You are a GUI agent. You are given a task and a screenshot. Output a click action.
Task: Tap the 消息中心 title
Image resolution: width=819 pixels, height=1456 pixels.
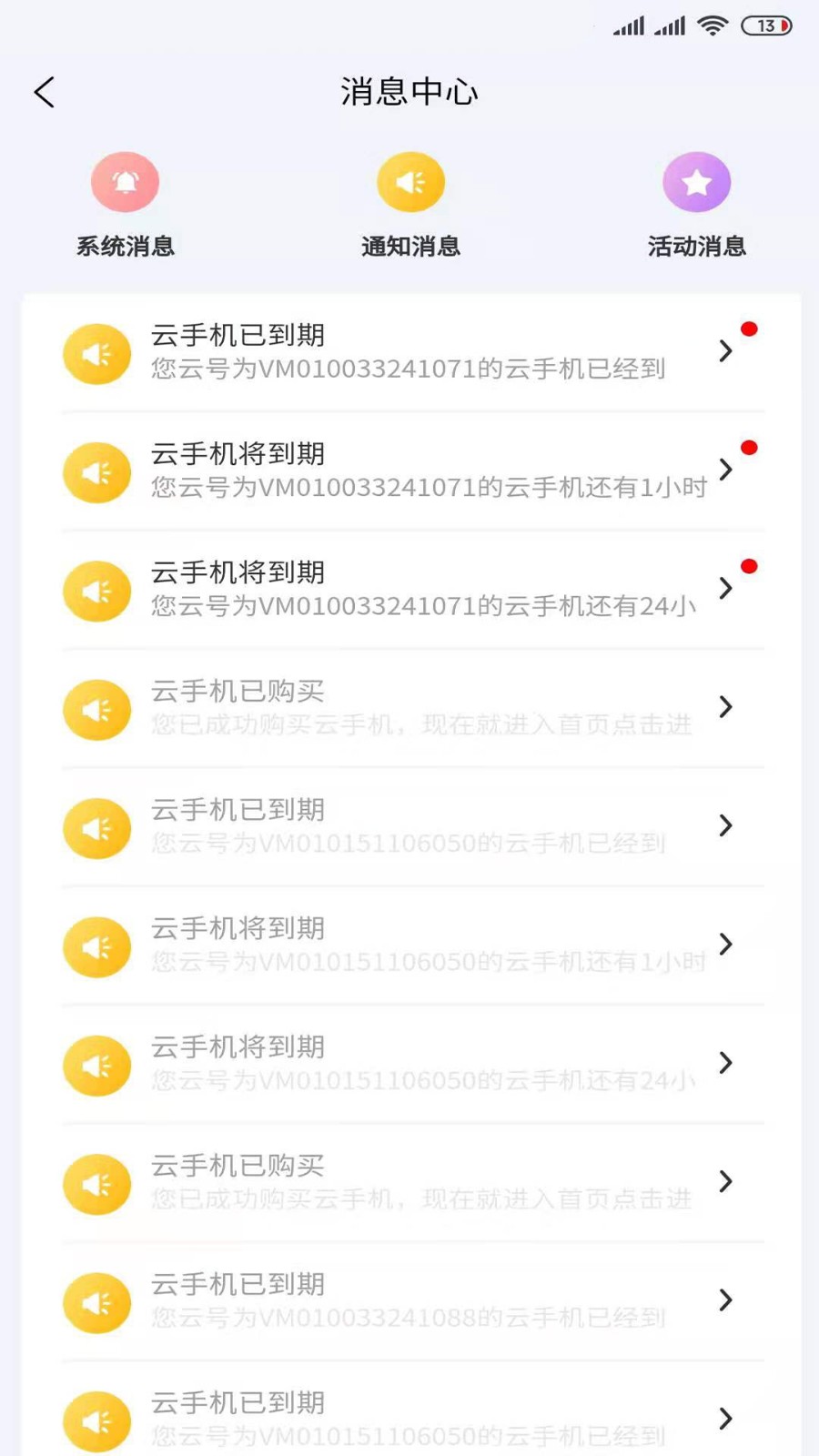[x=409, y=91]
